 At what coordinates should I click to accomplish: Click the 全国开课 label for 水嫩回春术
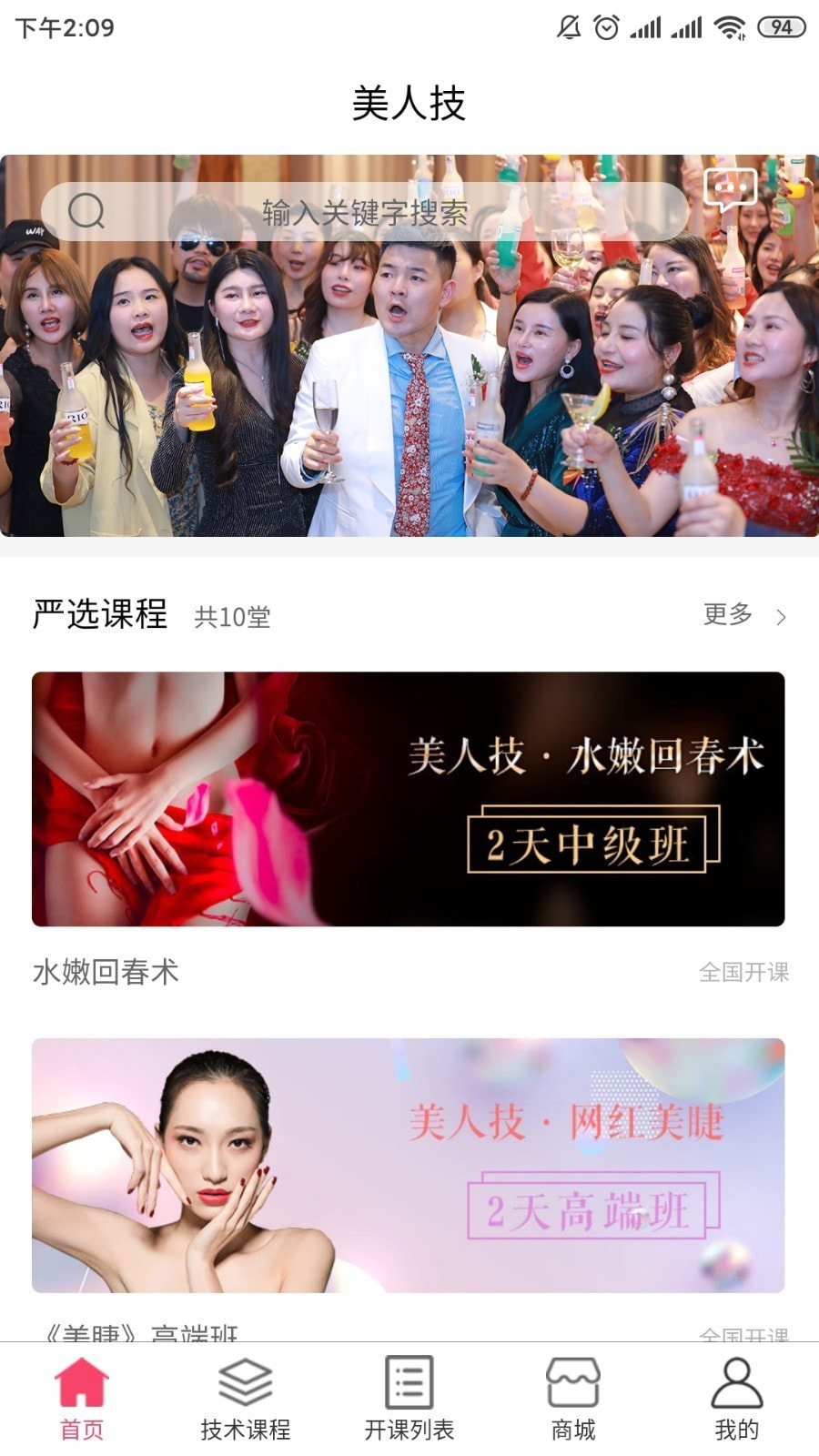746,972
